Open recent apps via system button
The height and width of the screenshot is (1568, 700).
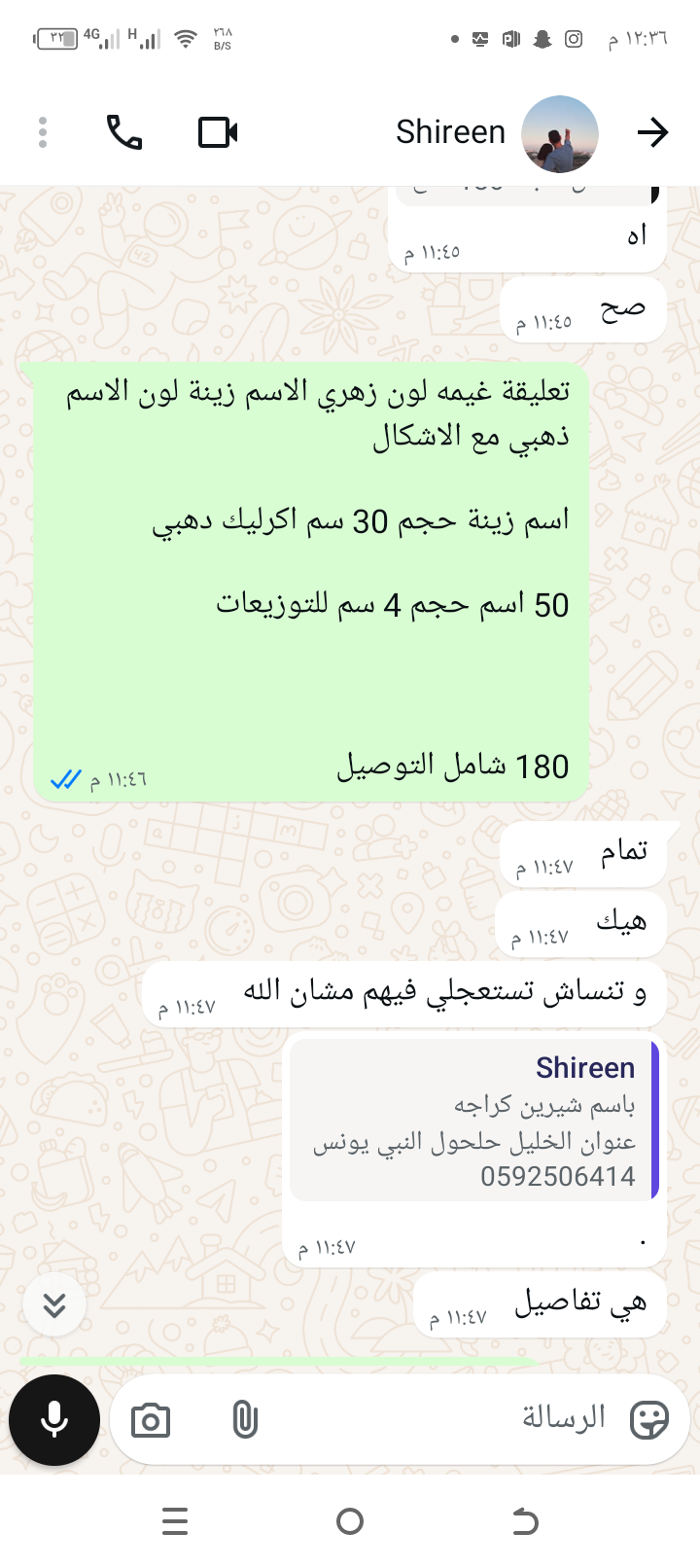175,1521
